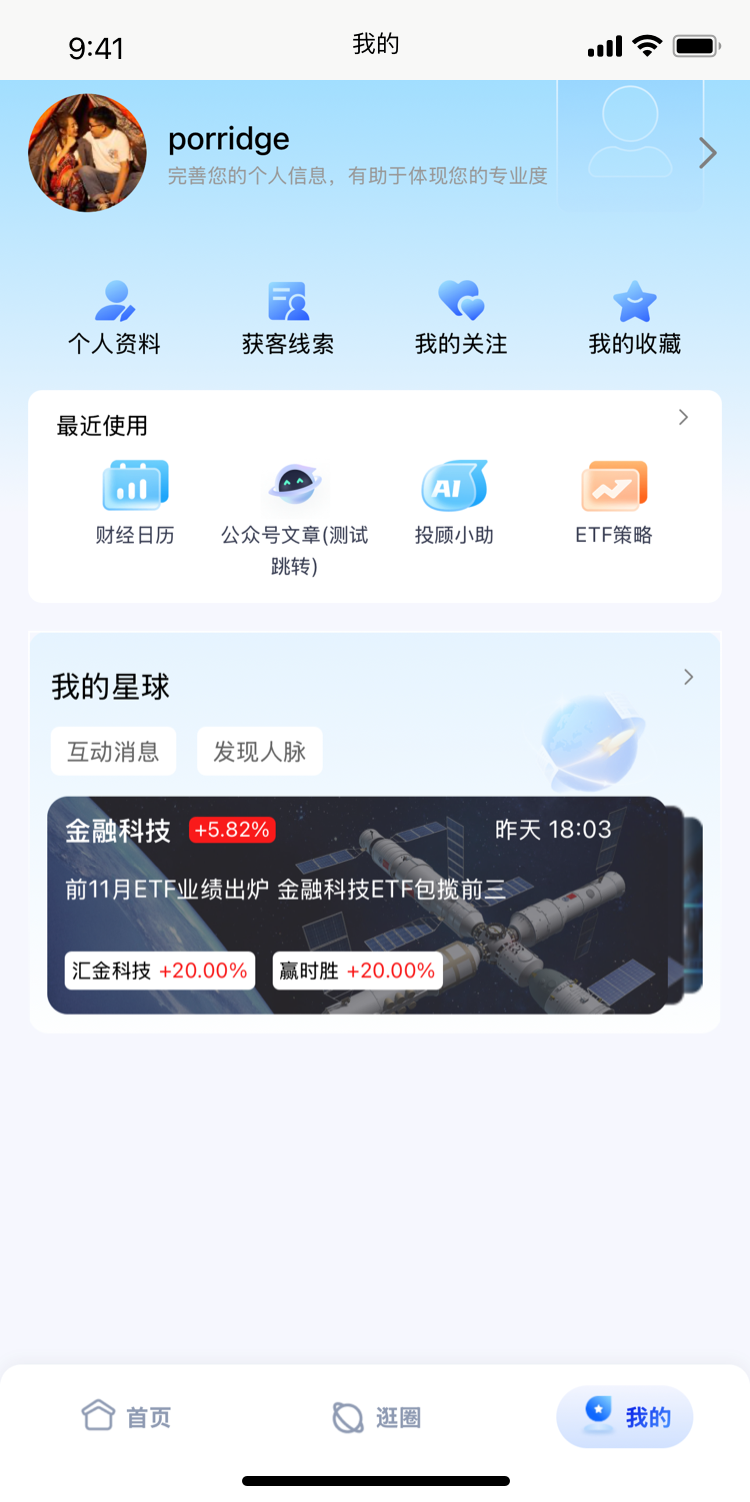Viewport: 750px width, 1502px height.
Task: Select the 我的 tab
Action: click(625, 1416)
